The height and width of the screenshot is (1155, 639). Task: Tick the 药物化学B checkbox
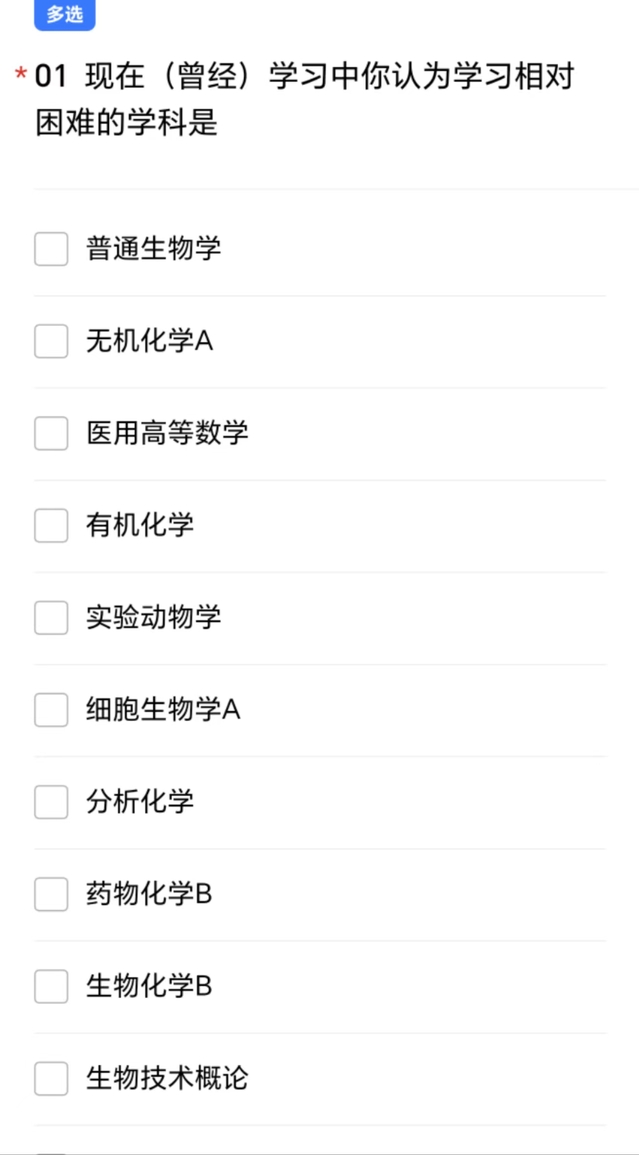51,894
